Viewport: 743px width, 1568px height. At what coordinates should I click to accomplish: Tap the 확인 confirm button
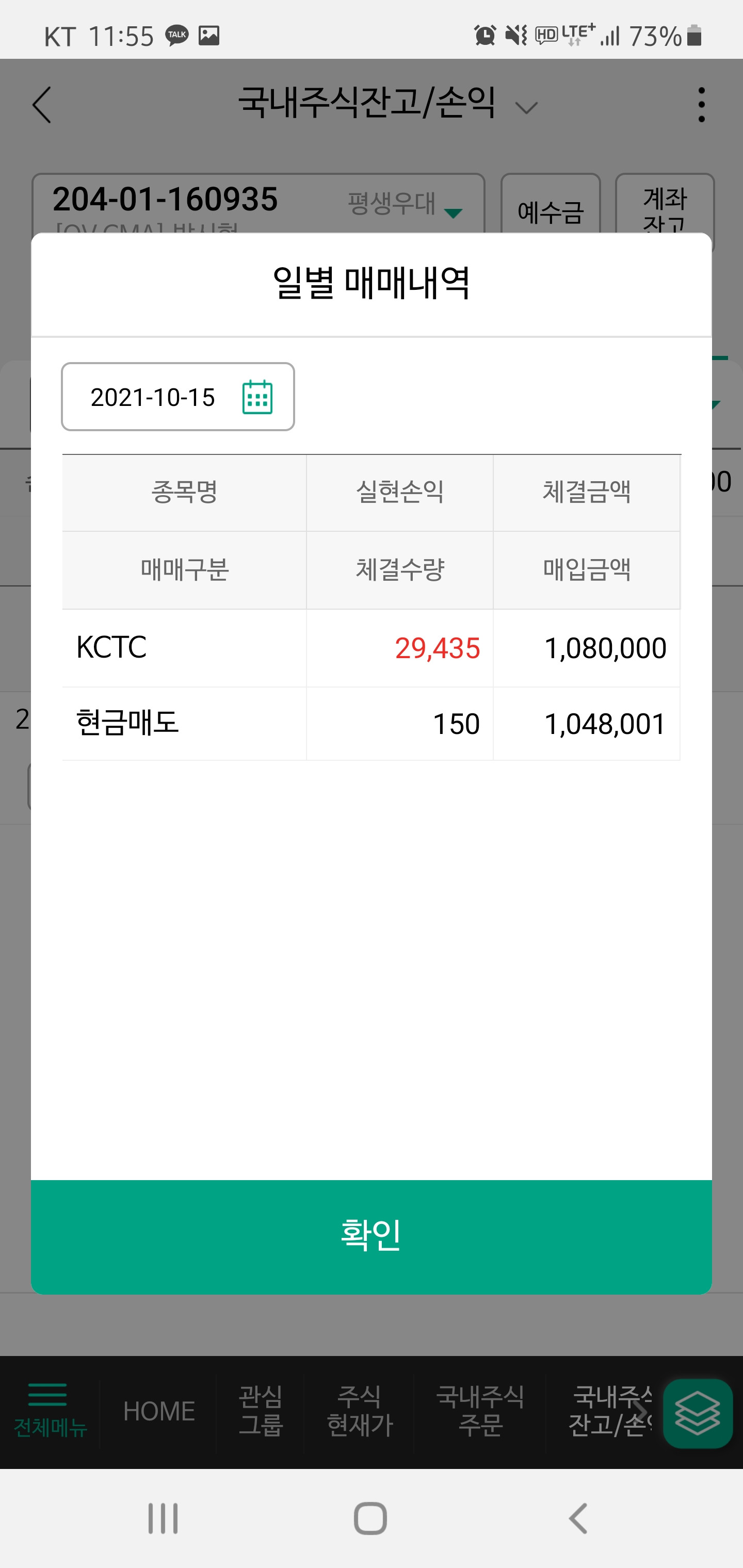pyautogui.click(x=372, y=1236)
